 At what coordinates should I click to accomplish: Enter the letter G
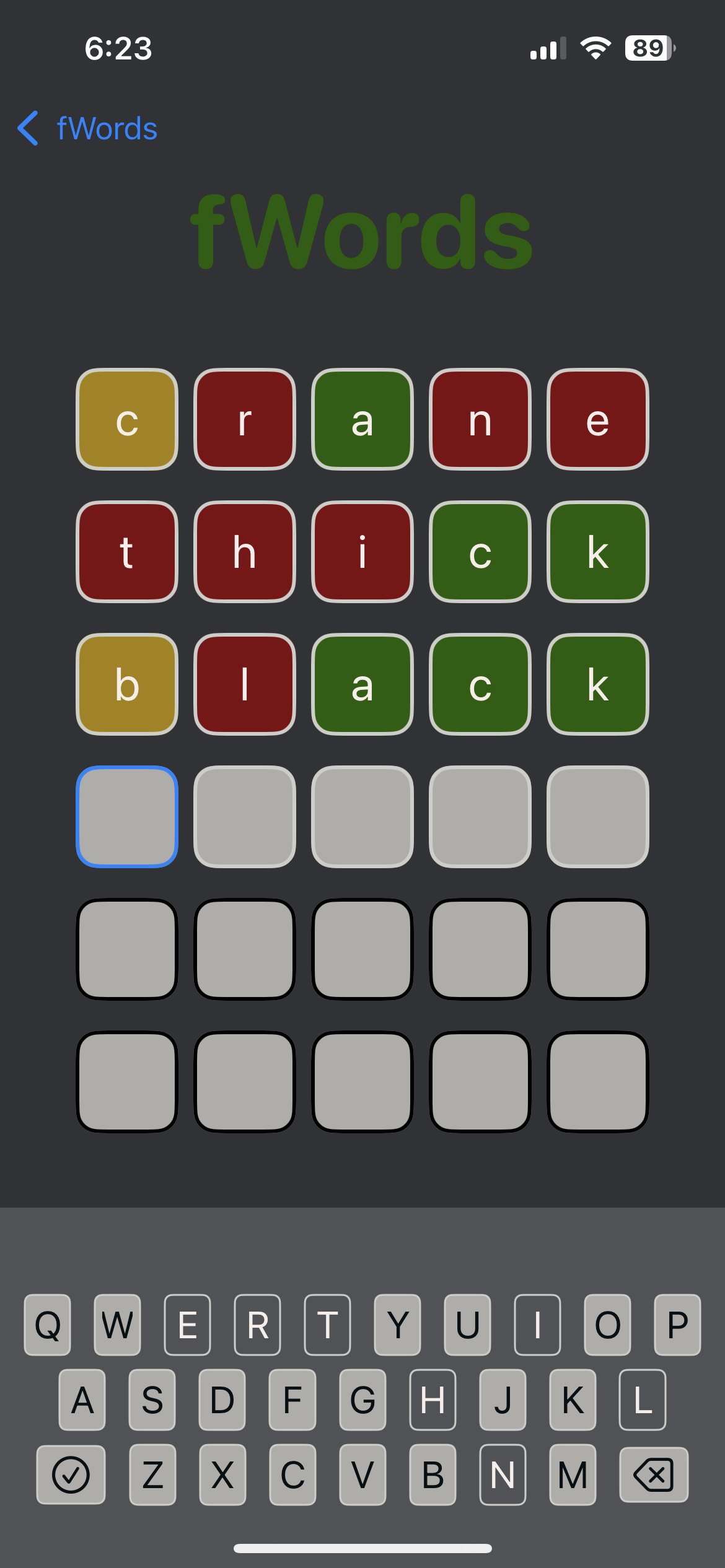[362, 1400]
